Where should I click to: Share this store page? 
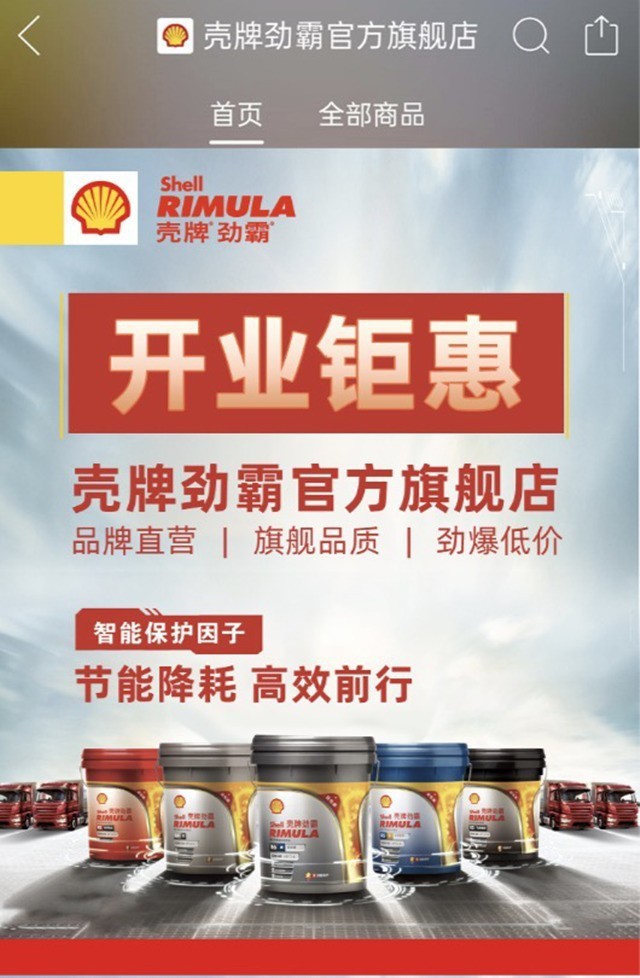pyautogui.click(x=601, y=37)
